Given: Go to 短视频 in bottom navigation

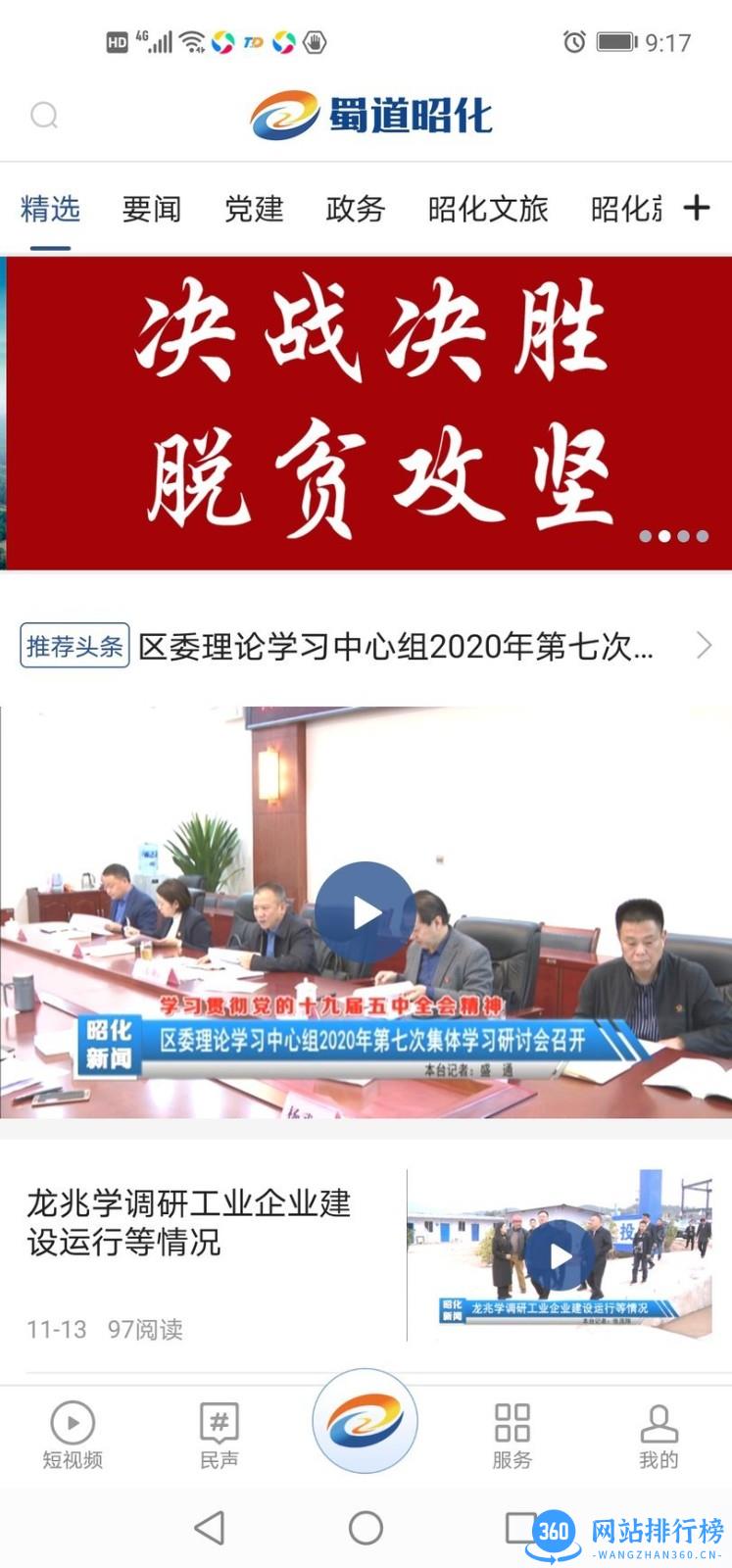Looking at the screenshot, I should [72, 1434].
